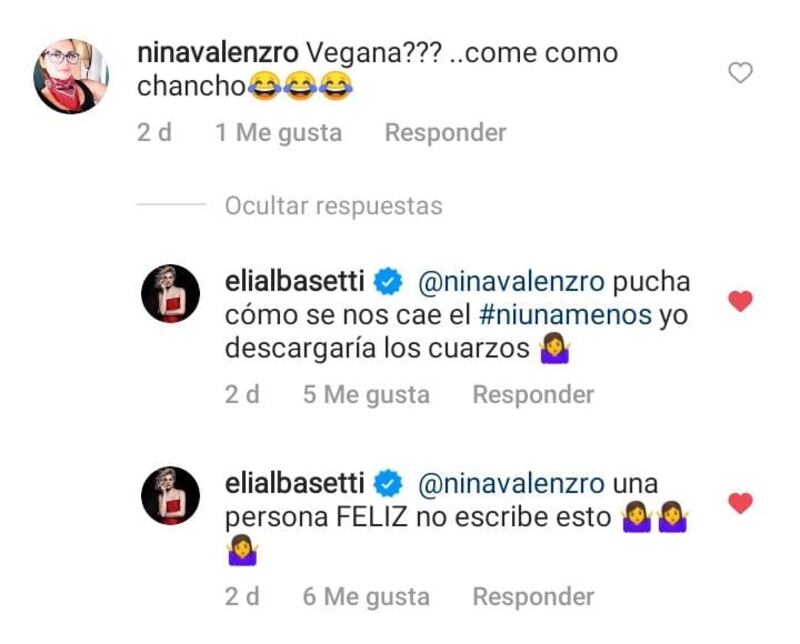This screenshot has height=644, width=800.
Task: Open @ninavalenzro mention in the pucha reply
Action: click(511, 282)
